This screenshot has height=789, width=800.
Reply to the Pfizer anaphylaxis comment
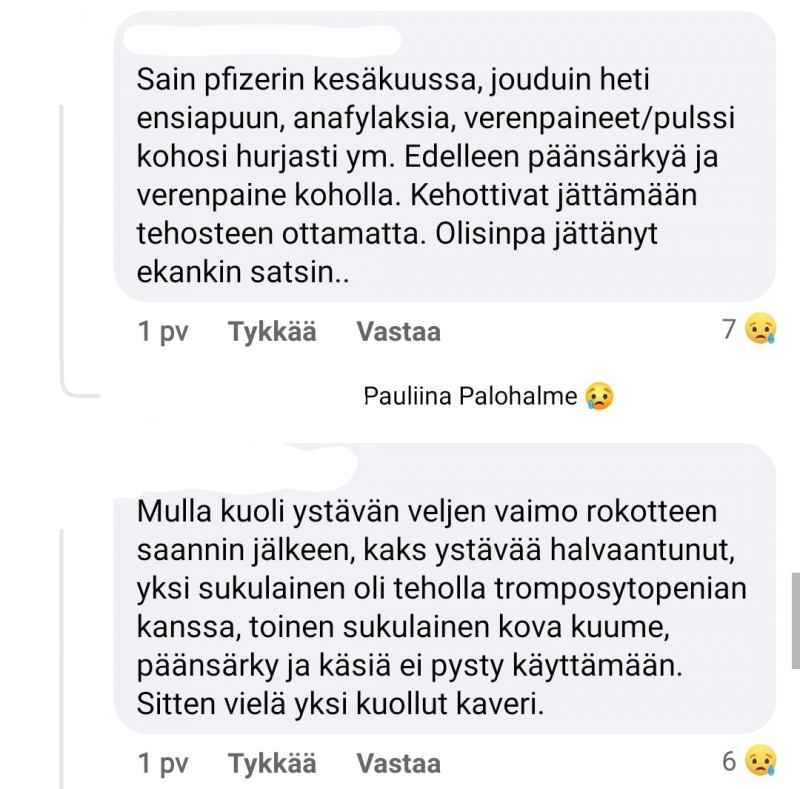coord(398,332)
